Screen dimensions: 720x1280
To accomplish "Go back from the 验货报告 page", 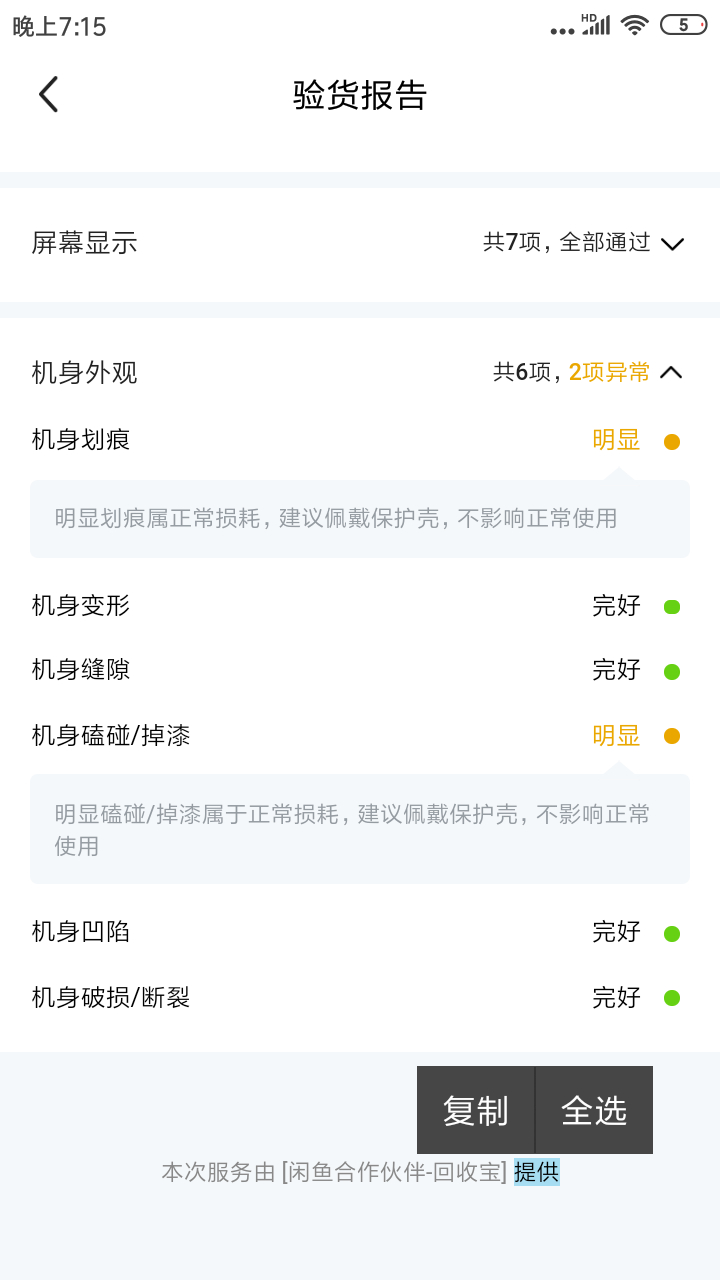I will coord(48,94).
